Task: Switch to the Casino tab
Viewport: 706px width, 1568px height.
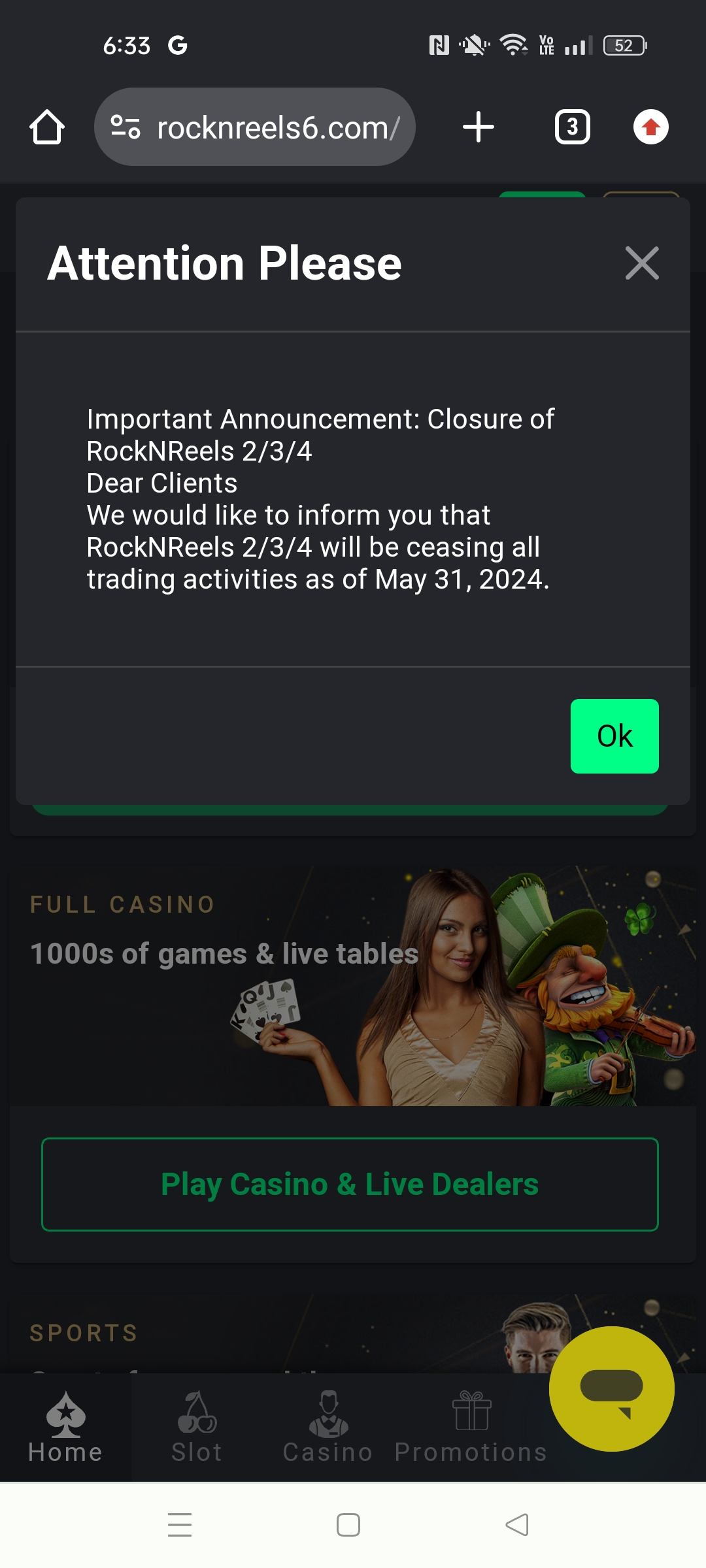Action: (x=328, y=1428)
